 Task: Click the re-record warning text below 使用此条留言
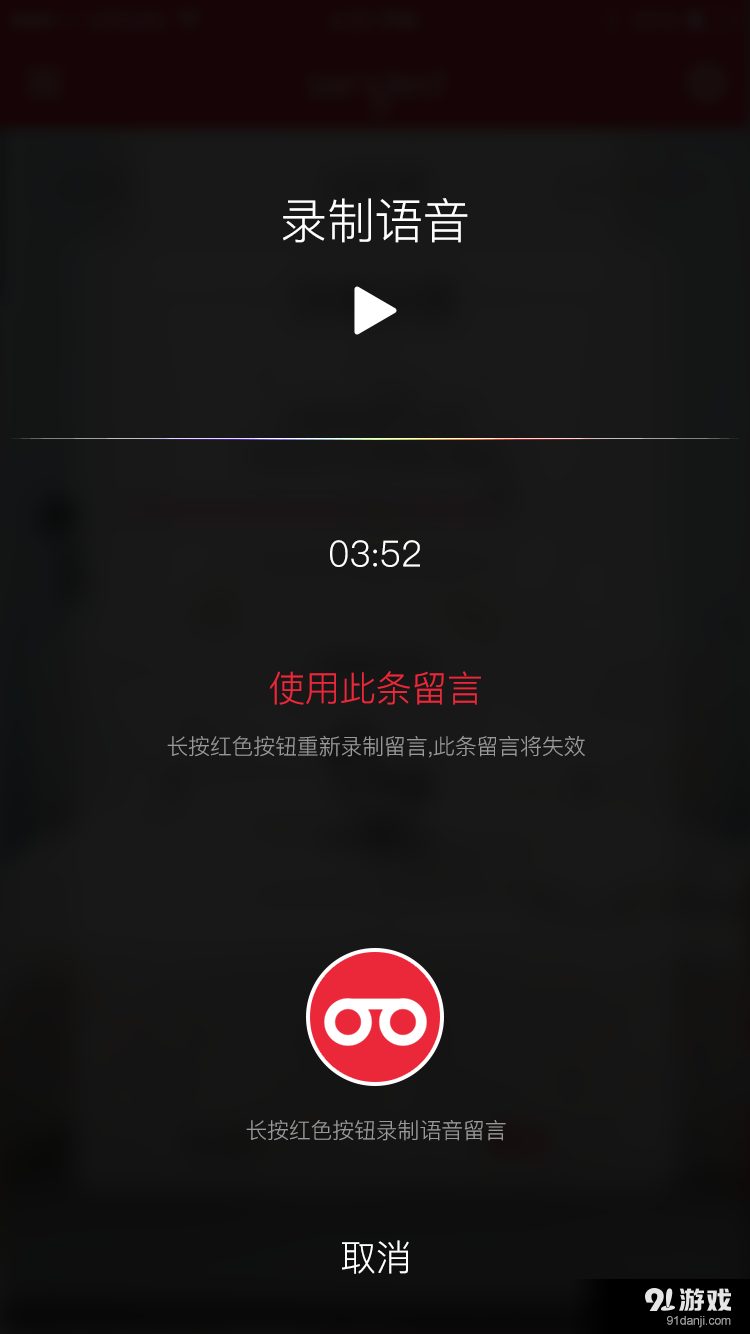coord(375,747)
